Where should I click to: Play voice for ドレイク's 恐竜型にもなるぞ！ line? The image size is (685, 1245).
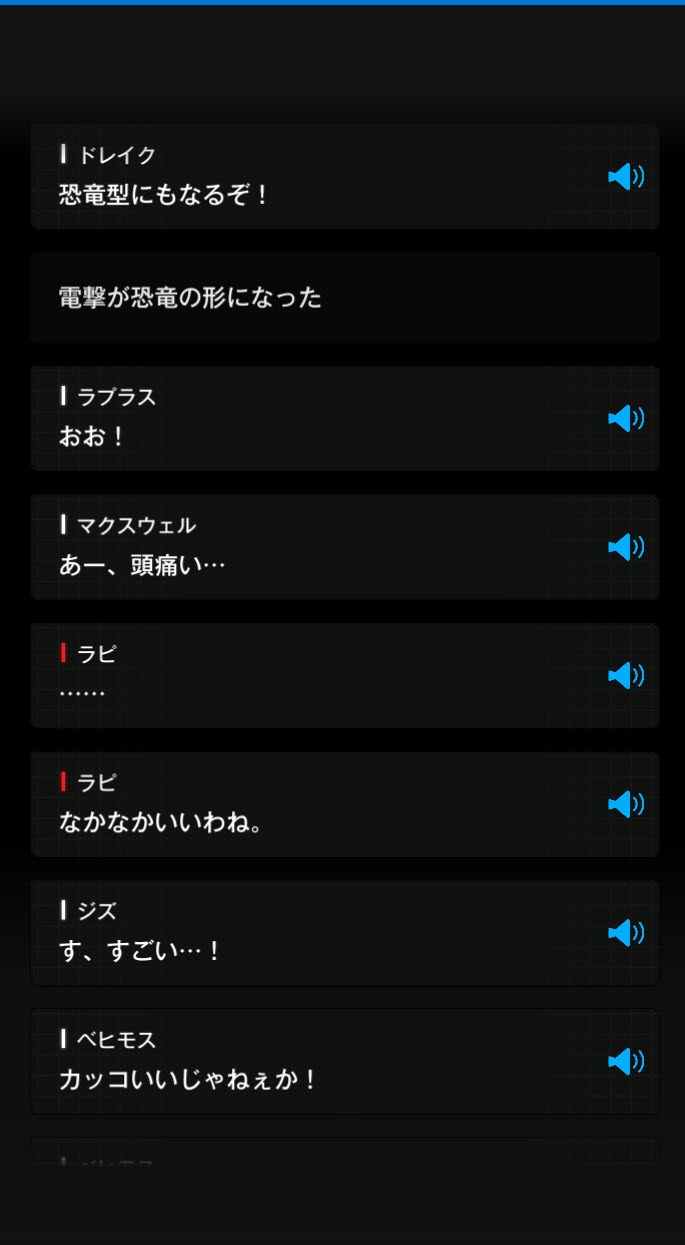tap(626, 177)
